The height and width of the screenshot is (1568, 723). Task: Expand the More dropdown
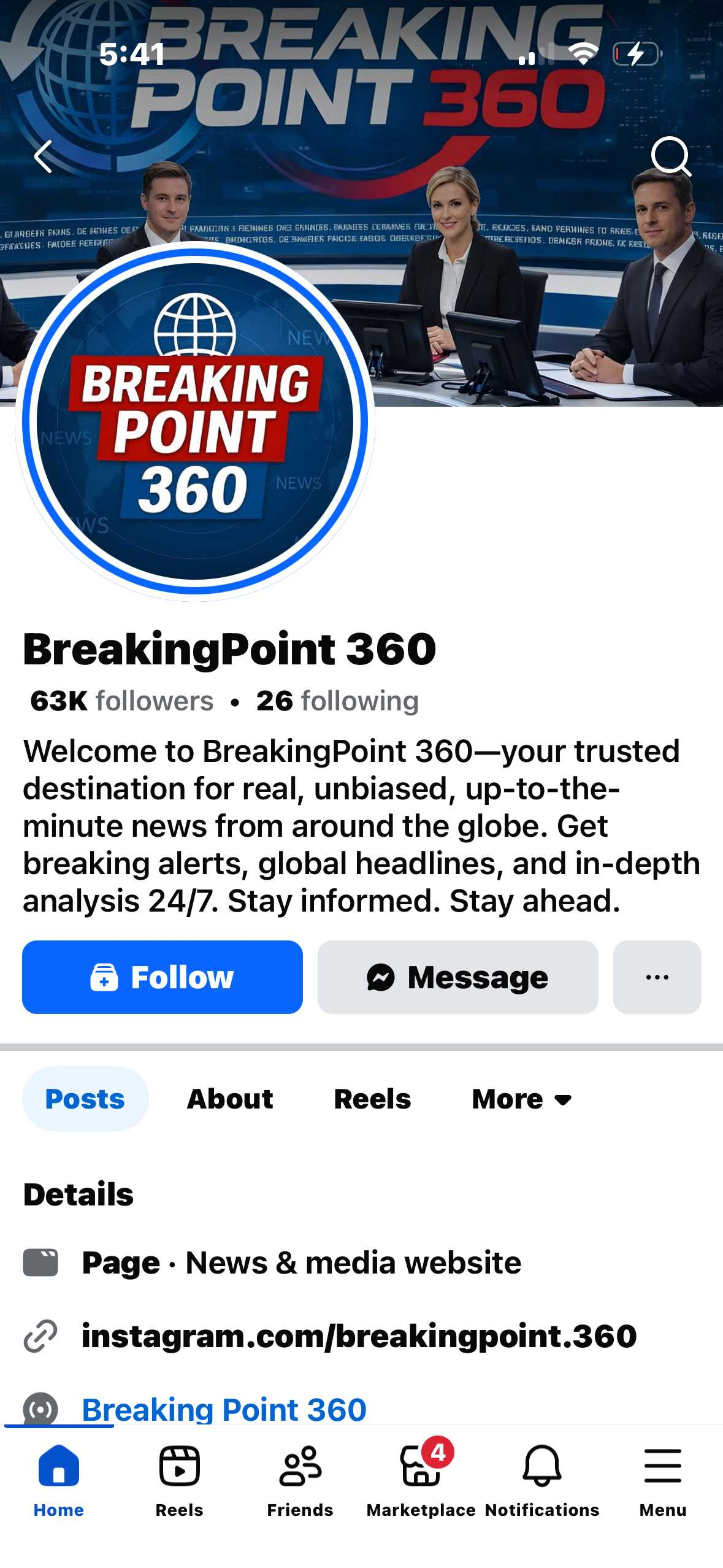pyautogui.click(x=521, y=1099)
